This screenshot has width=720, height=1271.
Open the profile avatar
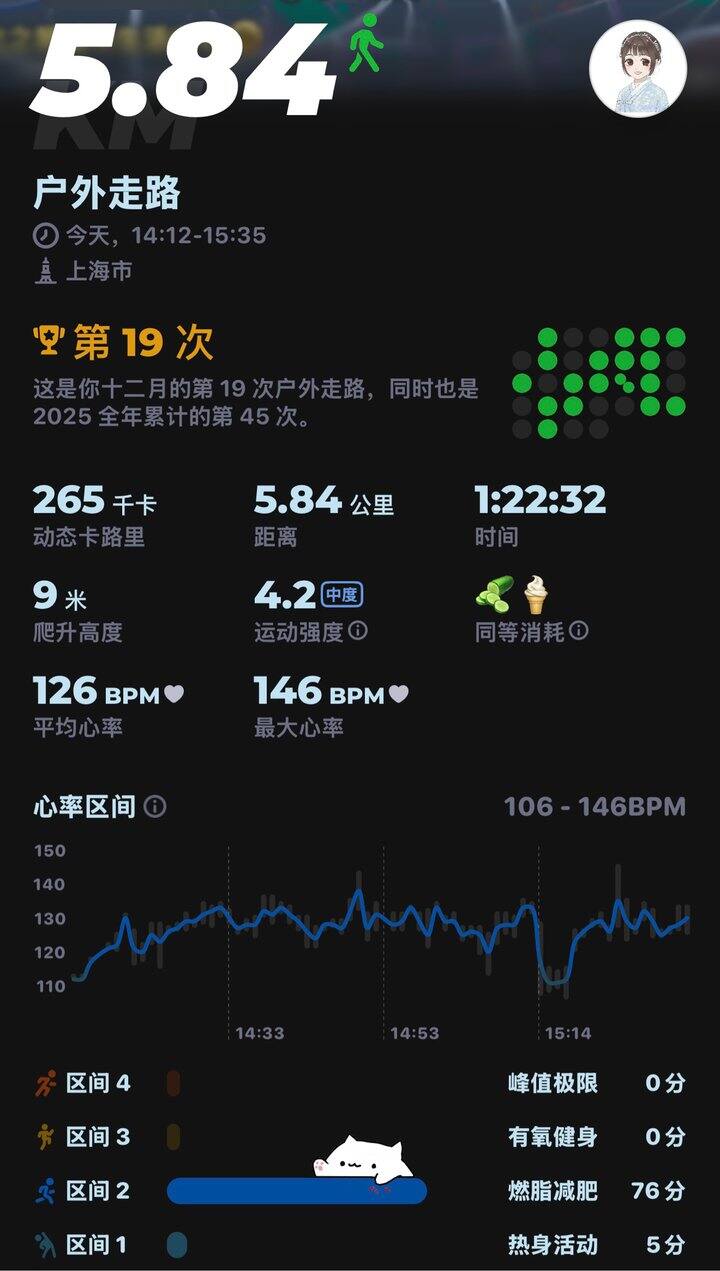click(x=638, y=67)
